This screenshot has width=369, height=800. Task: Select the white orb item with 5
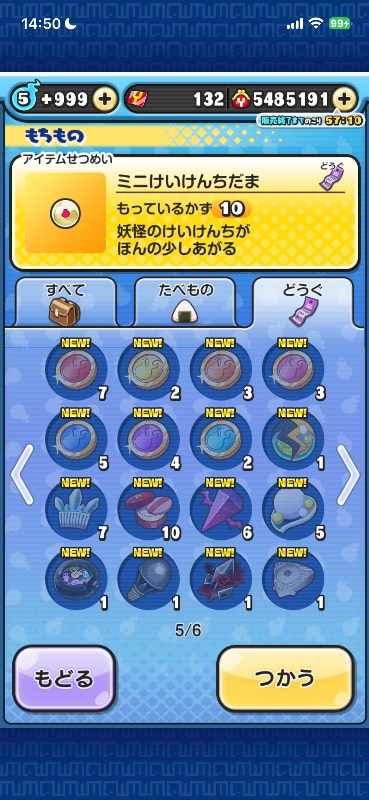coord(293,510)
